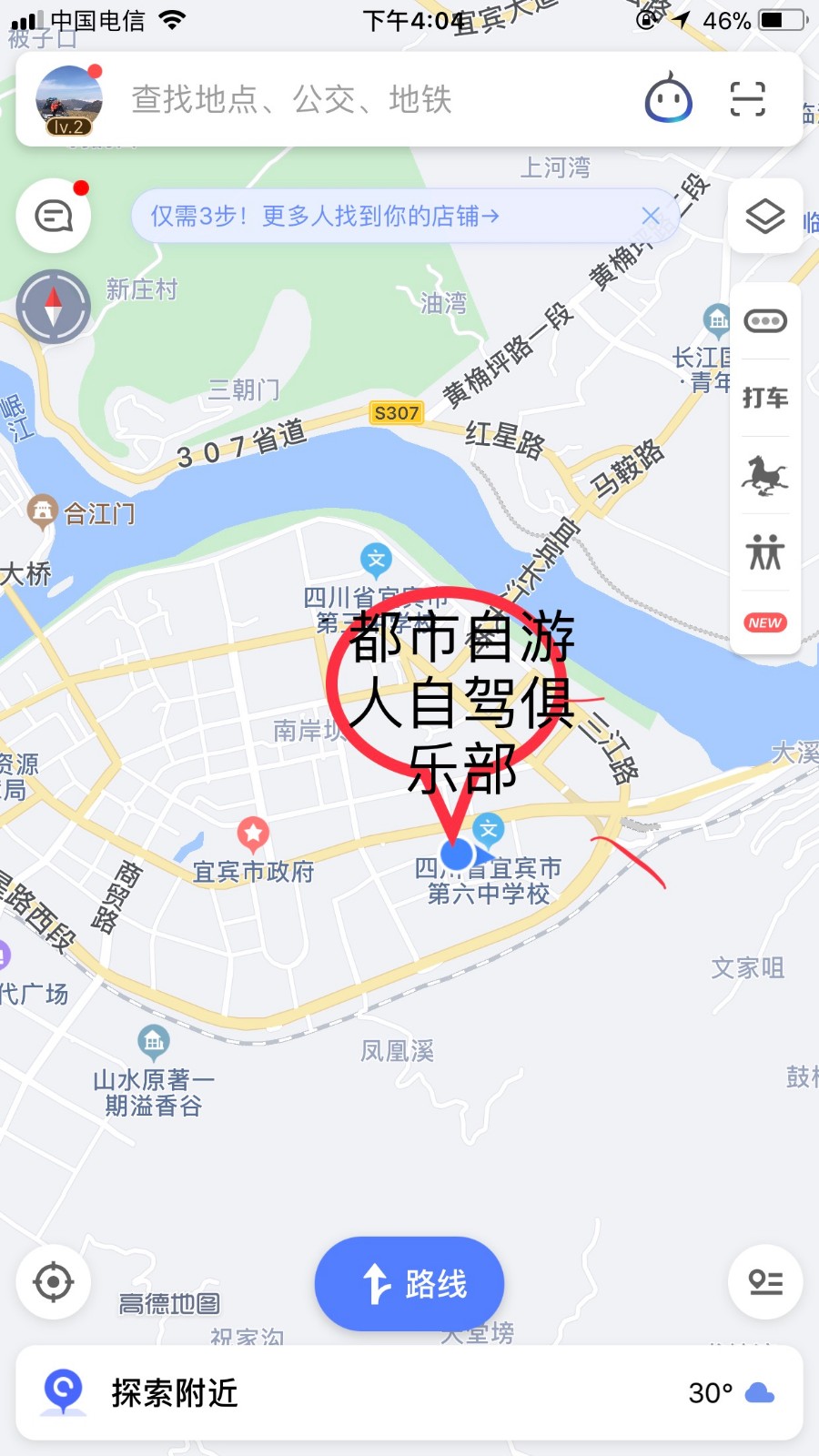The height and width of the screenshot is (1456, 819).
Task: Open the 探索附近 explore nearby panel
Action: pos(173,1392)
